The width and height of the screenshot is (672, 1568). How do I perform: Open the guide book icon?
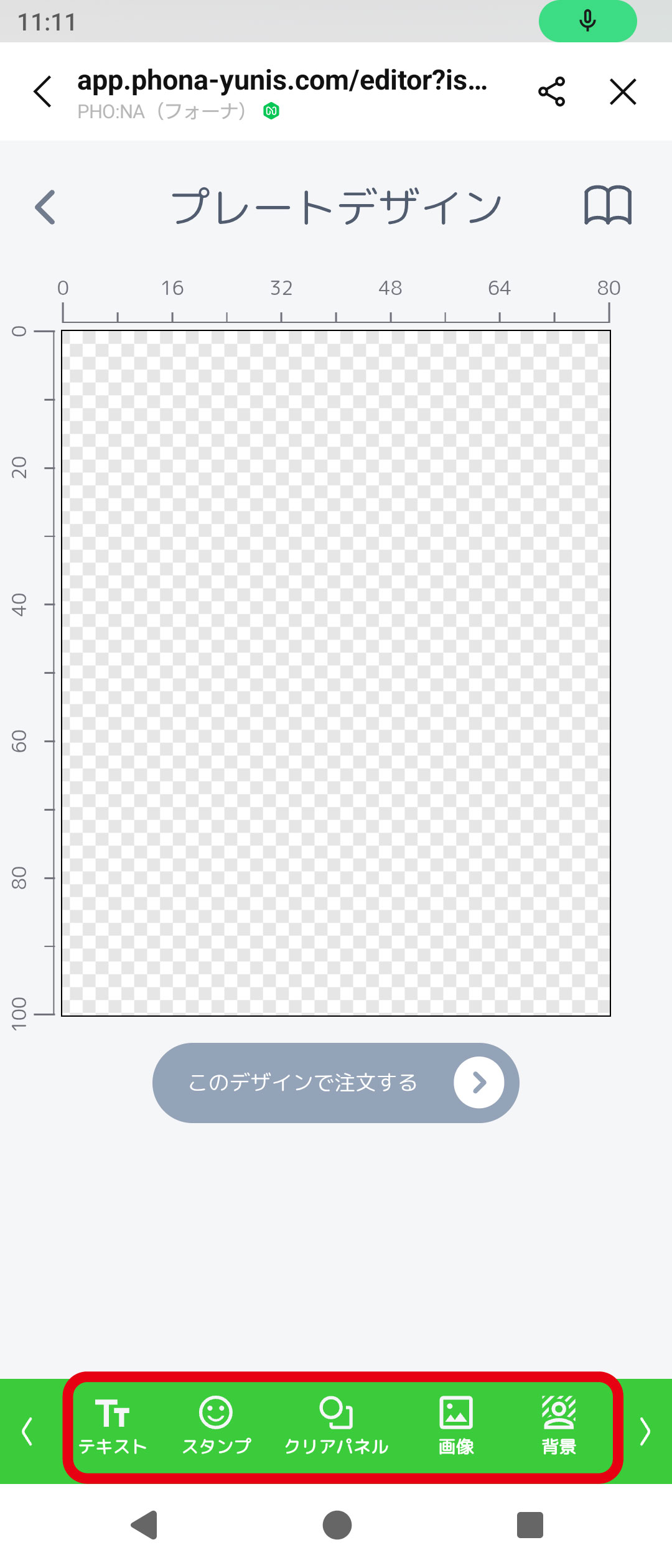pyautogui.click(x=607, y=205)
